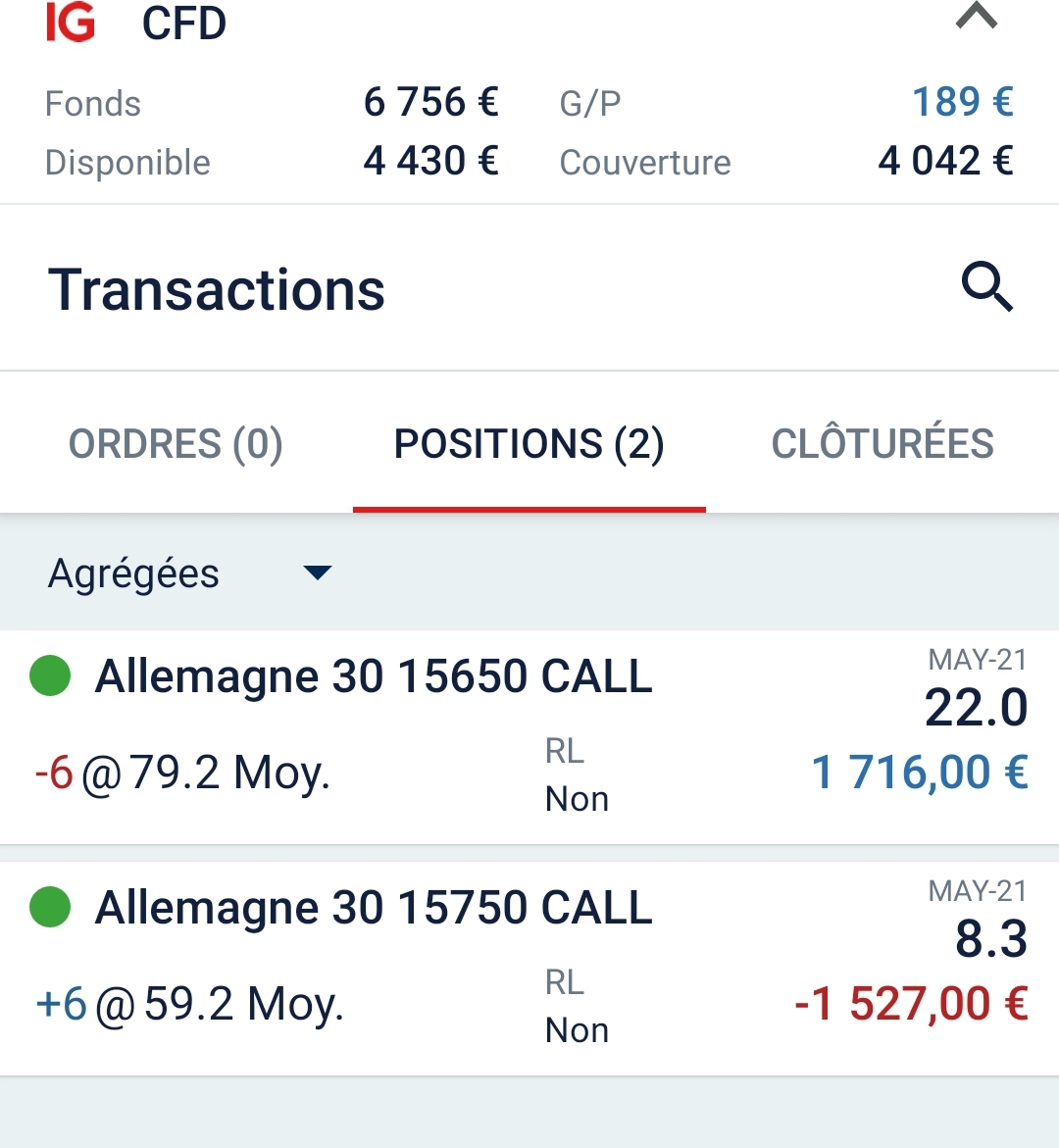The height and width of the screenshot is (1148, 1059).
Task: Search transactions with the magnifier icon
Action: point(986,288)
